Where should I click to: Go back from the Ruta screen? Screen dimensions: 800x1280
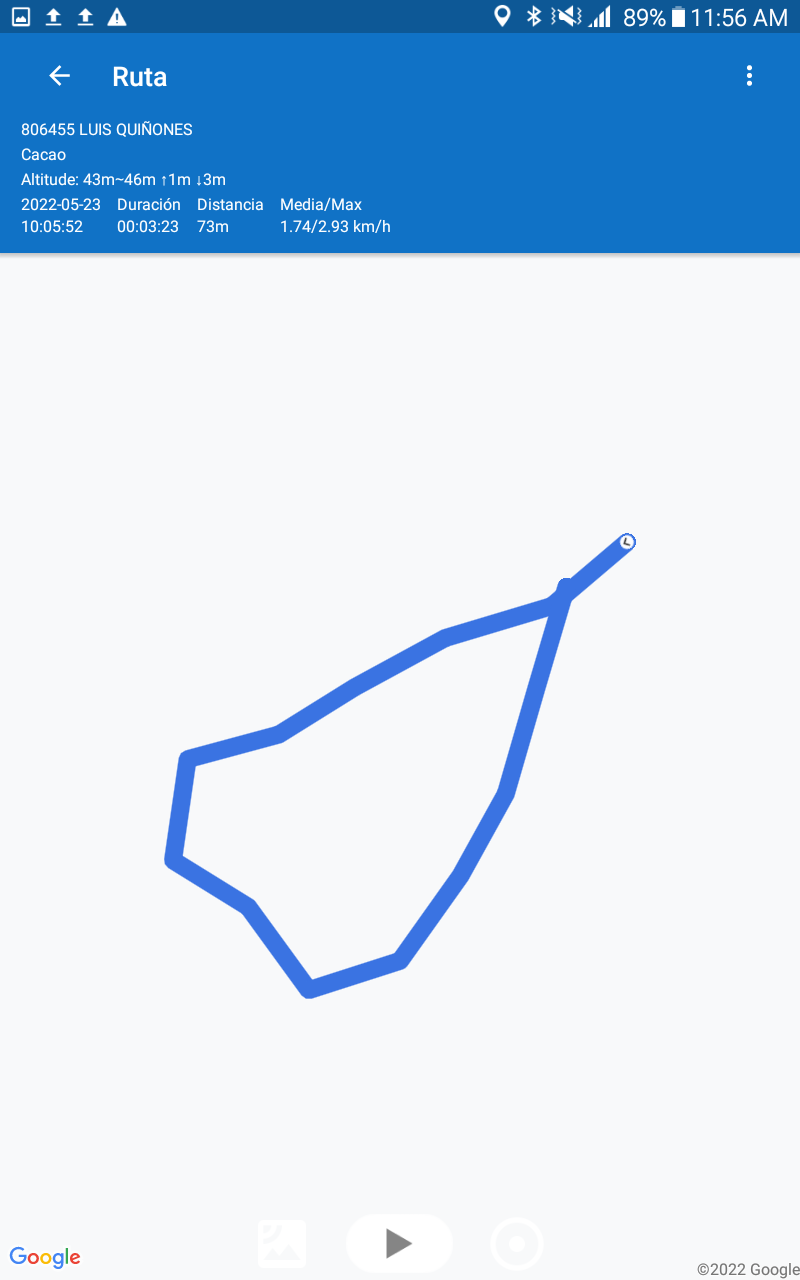tap(60, 76)
